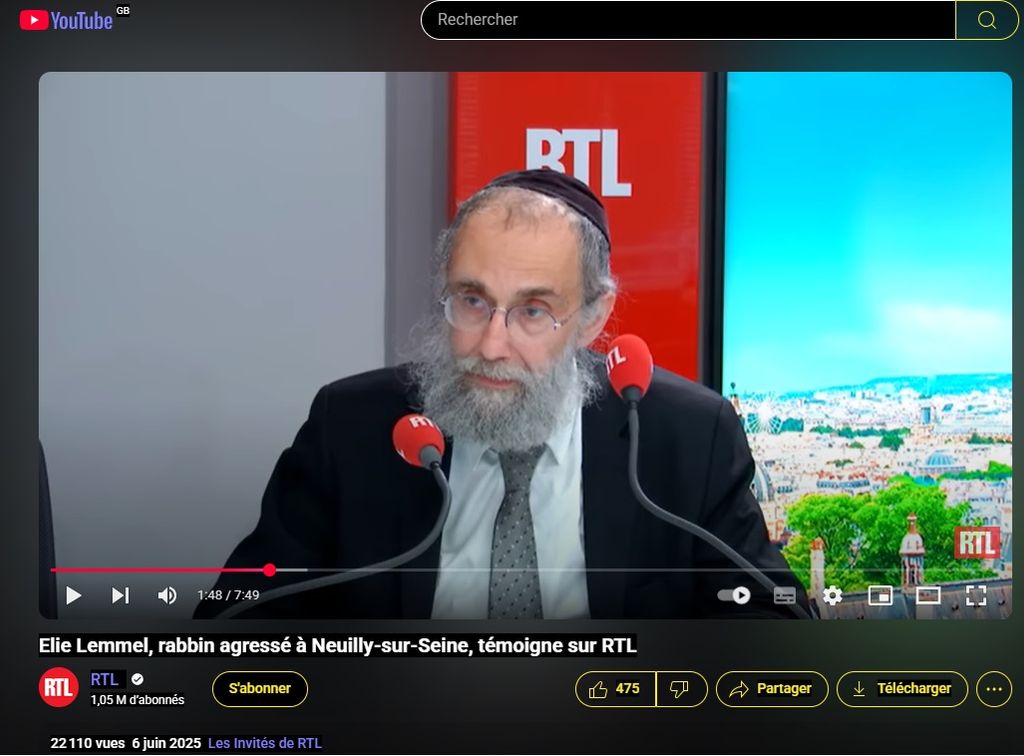Download the video with Télécharger

(902, 689)
